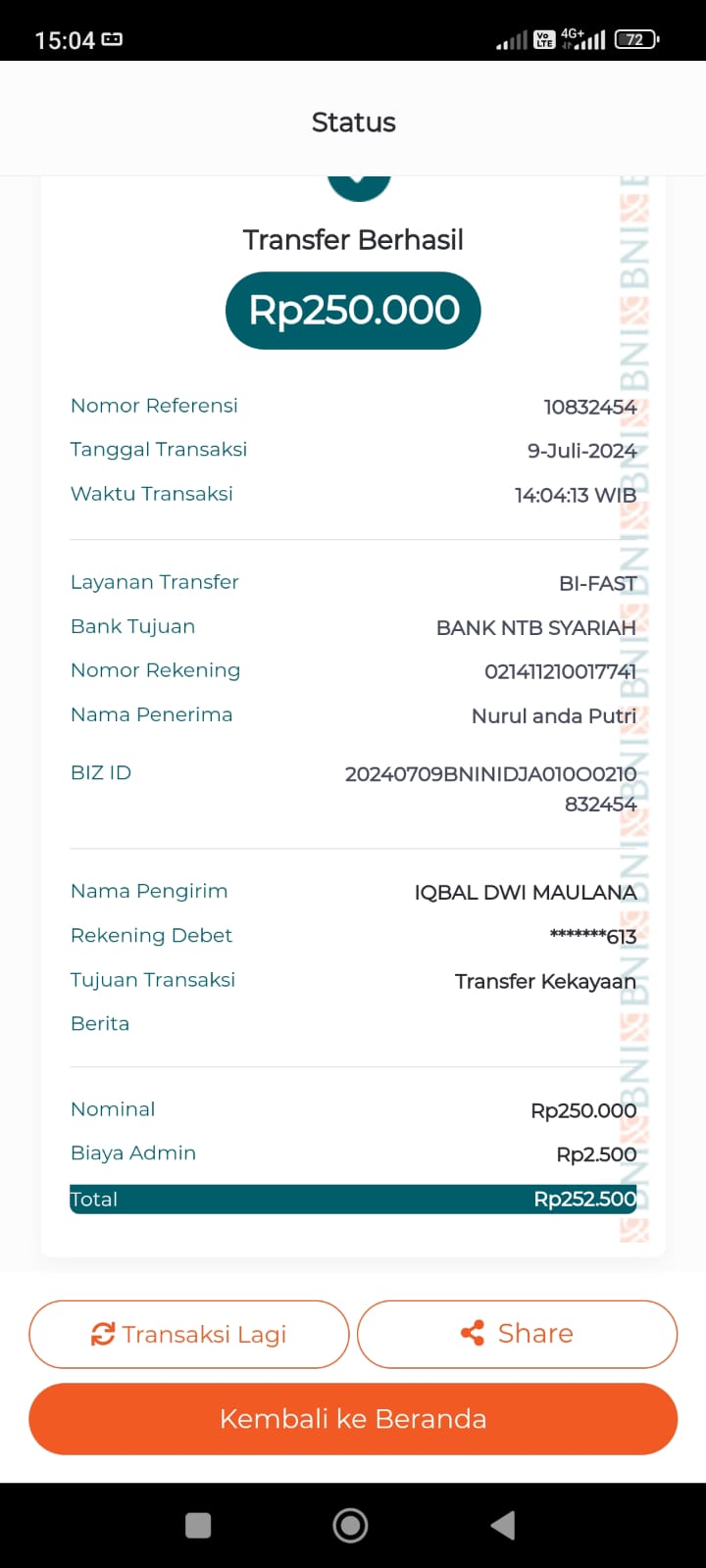This screenshot has height=1568, width=706.
Task: Go back using system back button
Action: coord(503,1525)
